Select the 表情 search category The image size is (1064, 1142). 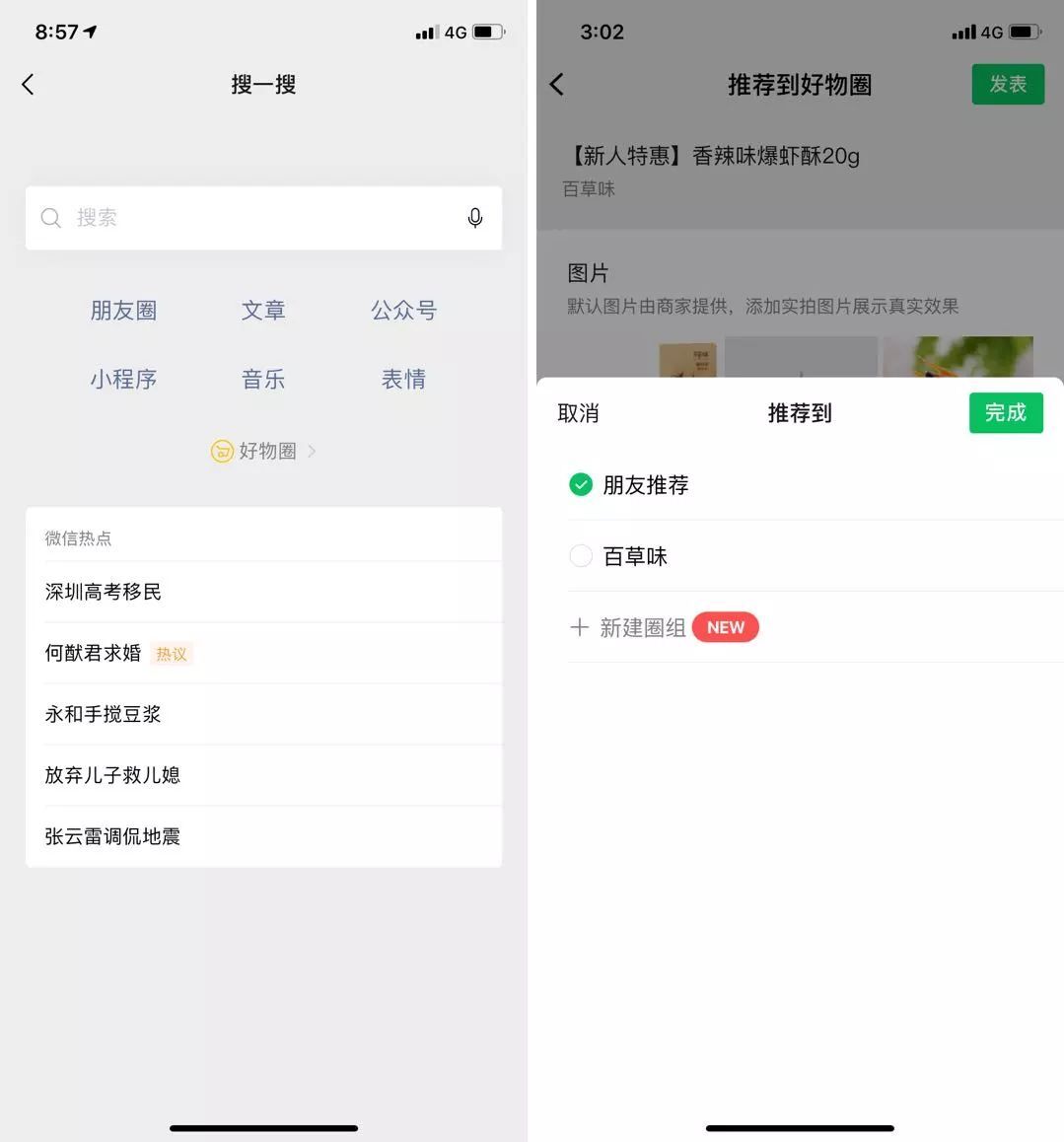tap(403, 380)
